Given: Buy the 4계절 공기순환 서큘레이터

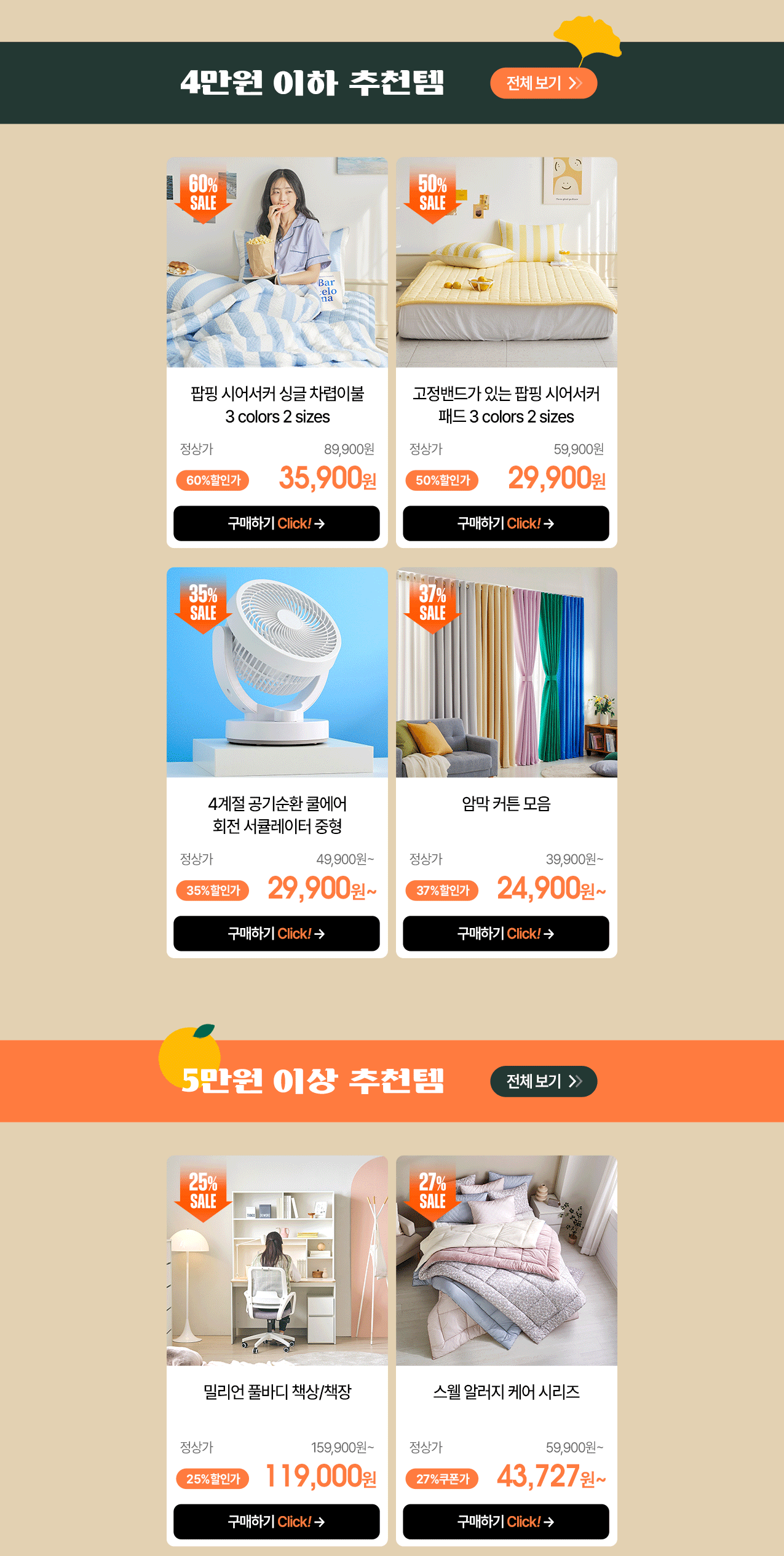Looking at the screenshot, I should [x=276, y=934].
